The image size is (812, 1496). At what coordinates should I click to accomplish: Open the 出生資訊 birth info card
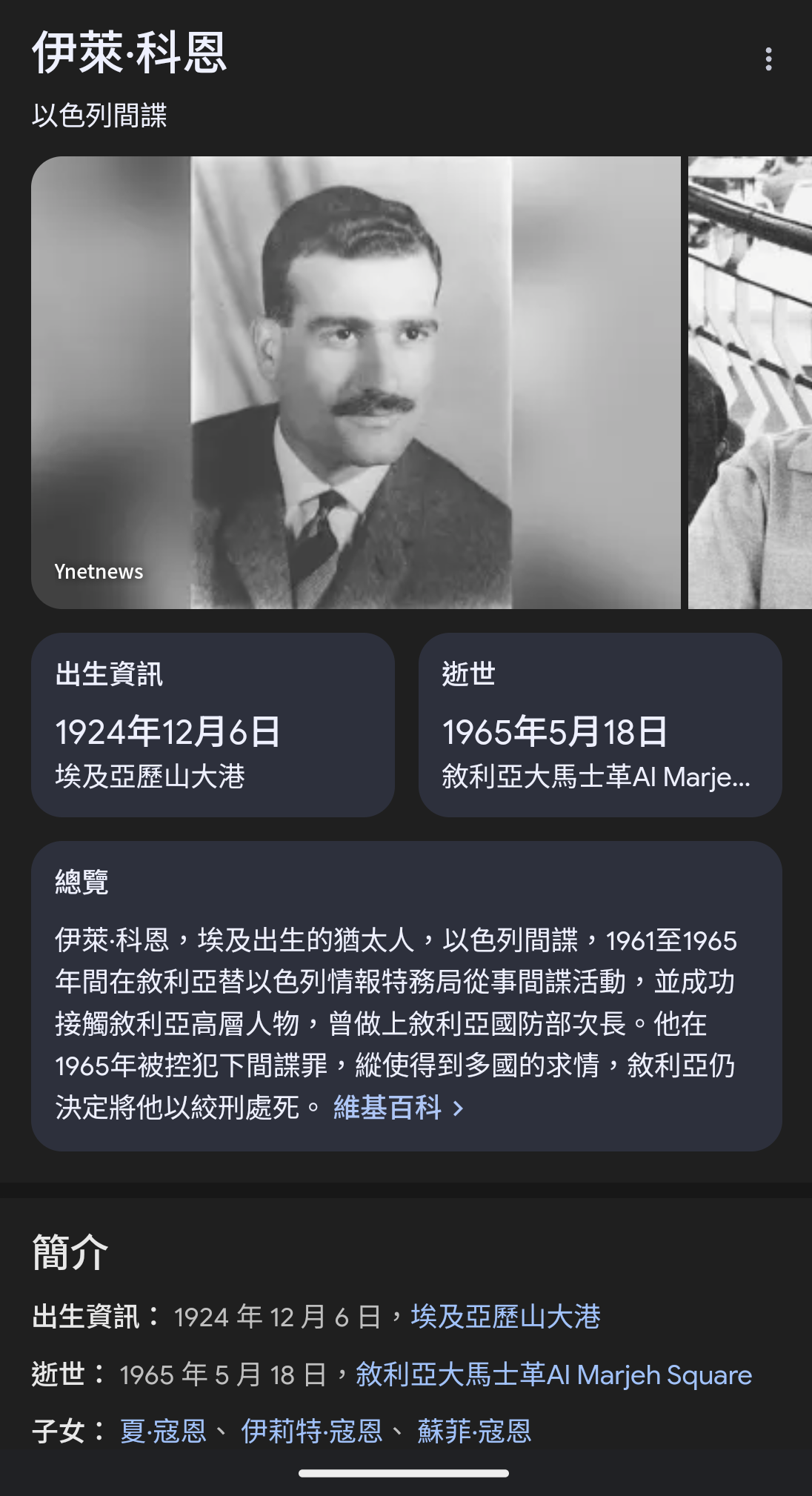pyautogui.click(x=213, y=725)
